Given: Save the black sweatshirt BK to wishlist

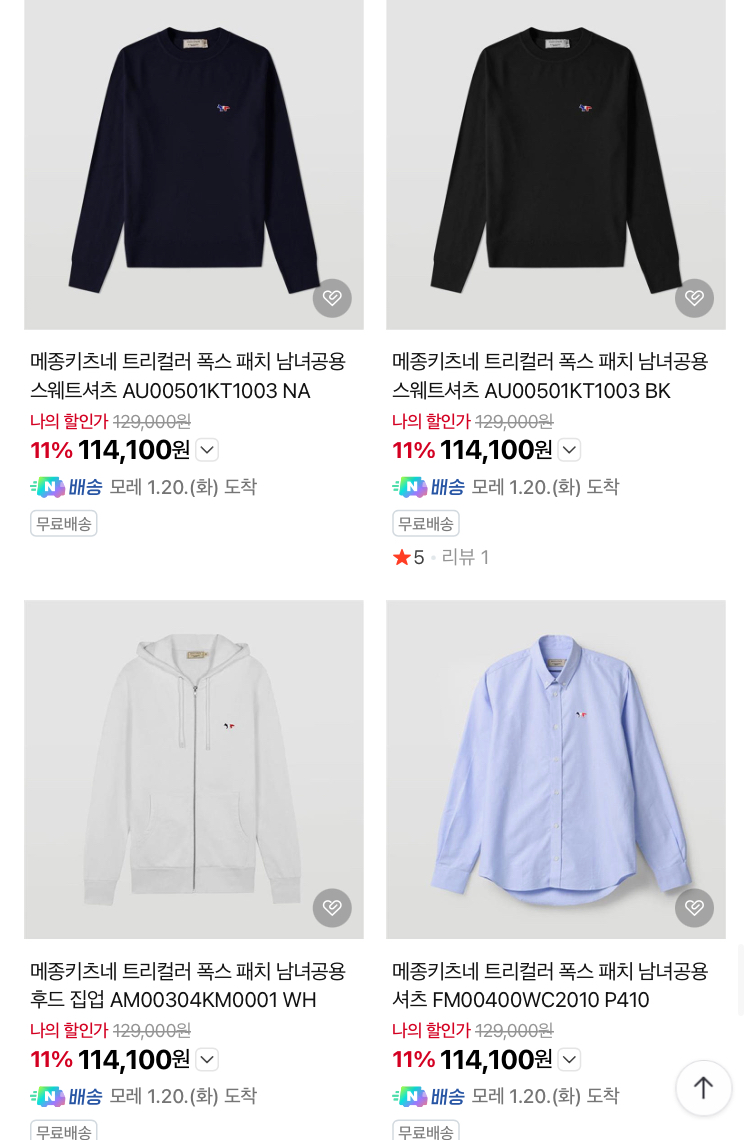Looking at the screenshot, I should [x=694, y=298].
